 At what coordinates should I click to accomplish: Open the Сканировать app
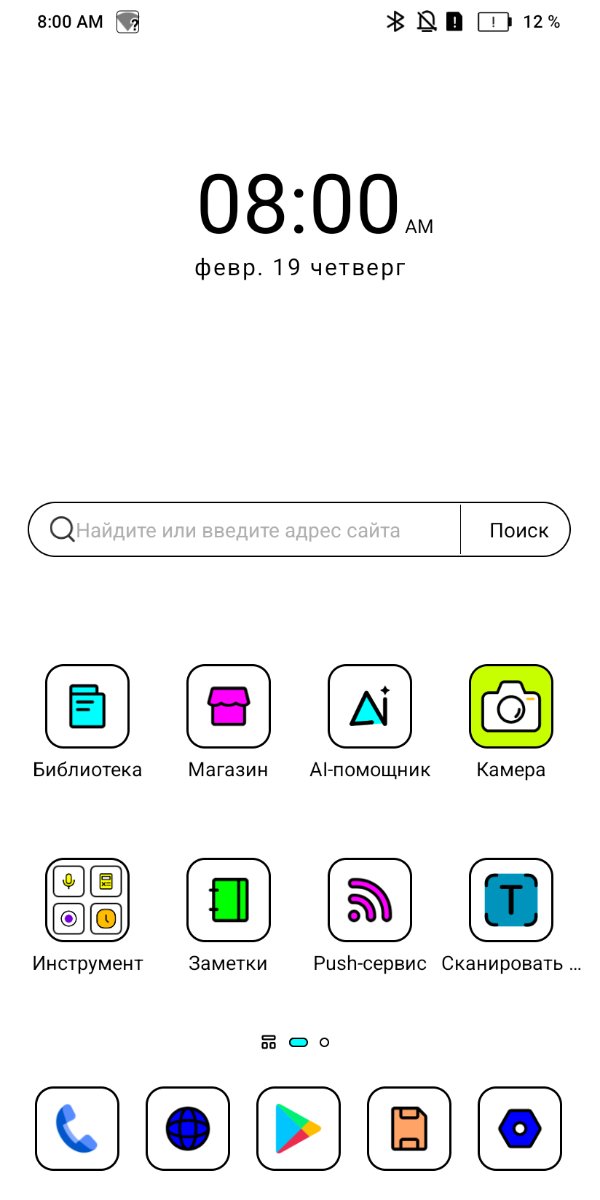pyautogui.click(x=510, y=900)
